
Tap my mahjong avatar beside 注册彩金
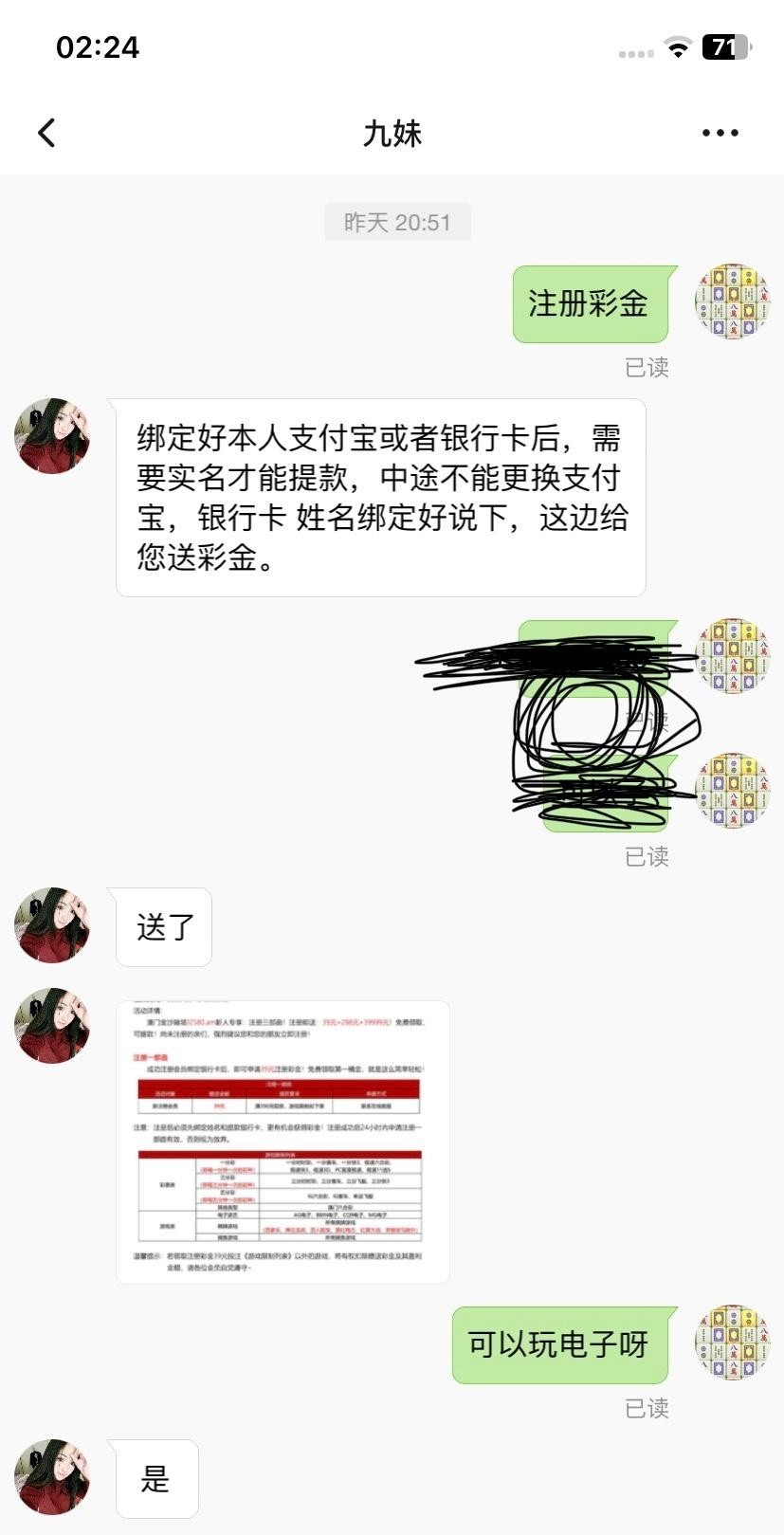[732, 302]
